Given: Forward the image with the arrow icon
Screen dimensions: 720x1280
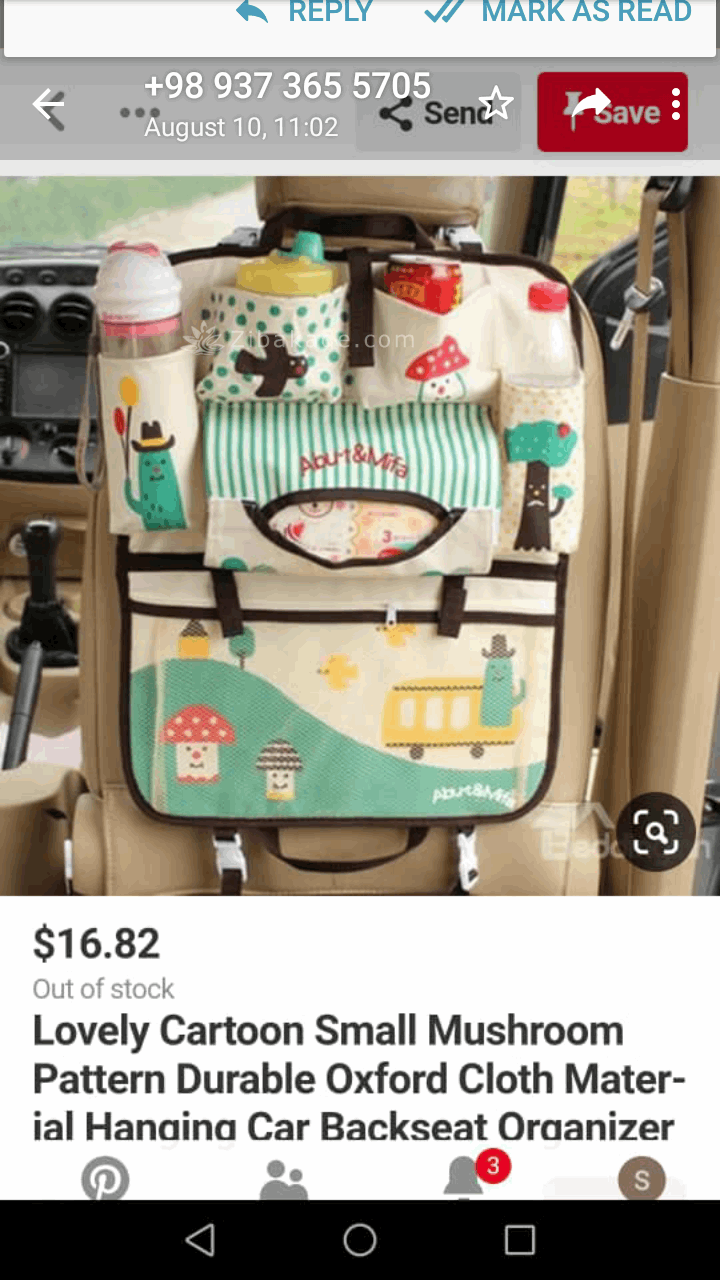Looking at the screenshot, I should (x=591, y=102).
